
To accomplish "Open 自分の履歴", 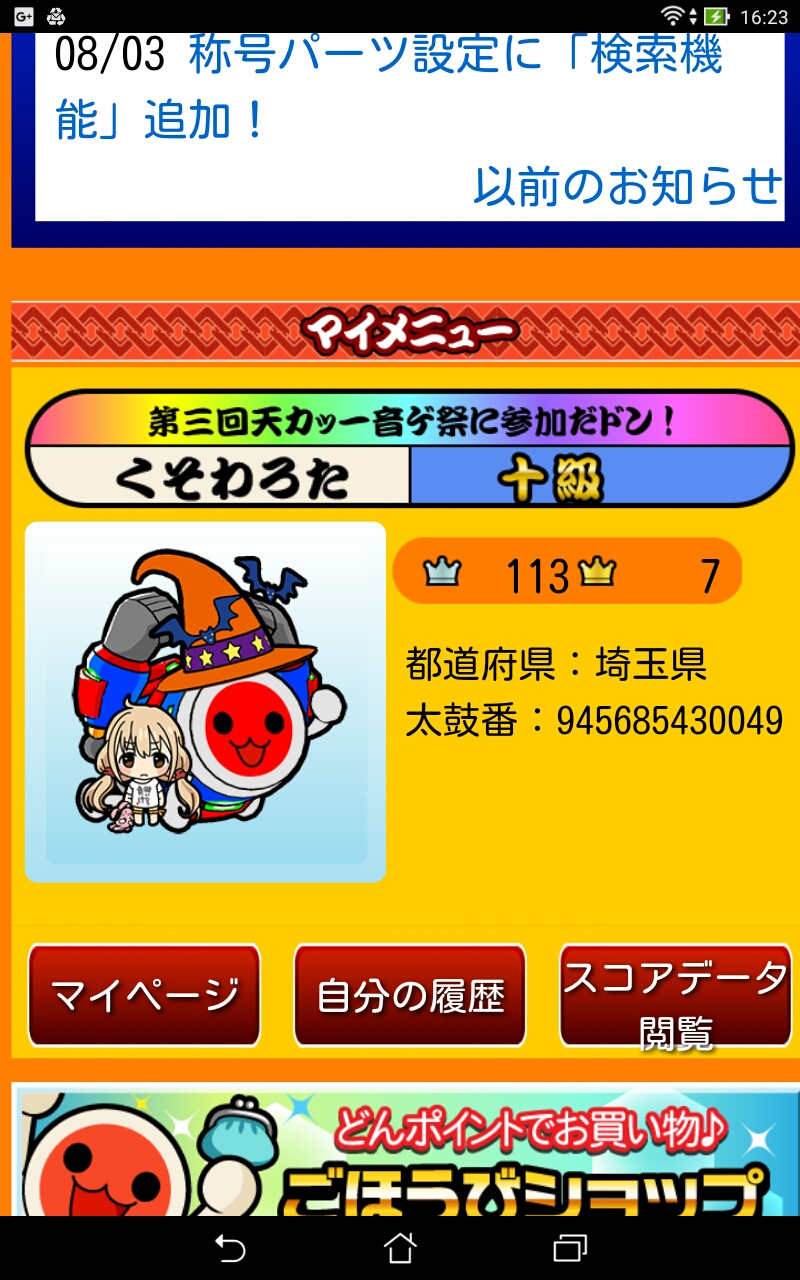I will 410,995.
